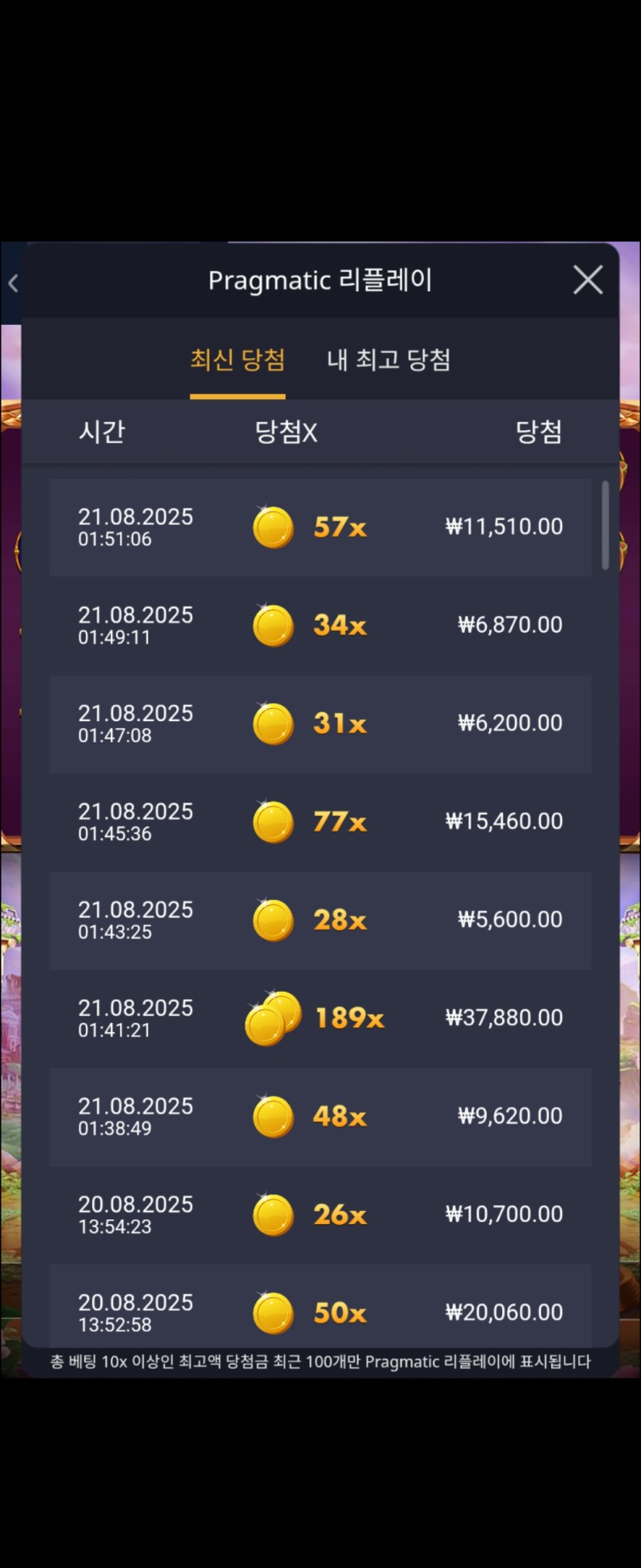Open the 77x replay worth ₩15,460.00
This screenshot has width=641, height=1568.
[x=320, y=822]
